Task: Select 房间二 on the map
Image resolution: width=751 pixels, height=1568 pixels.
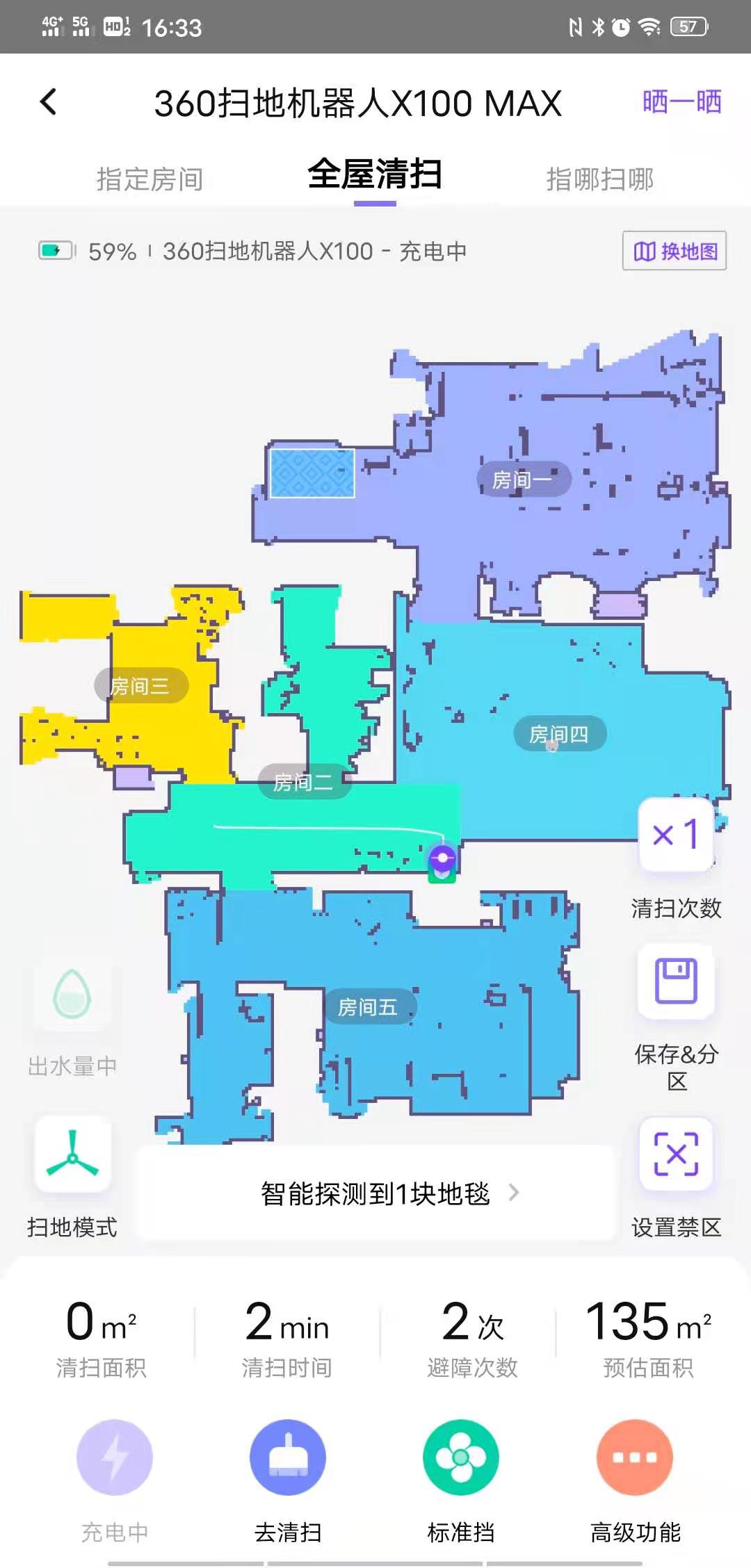Action: pos(303,782)
